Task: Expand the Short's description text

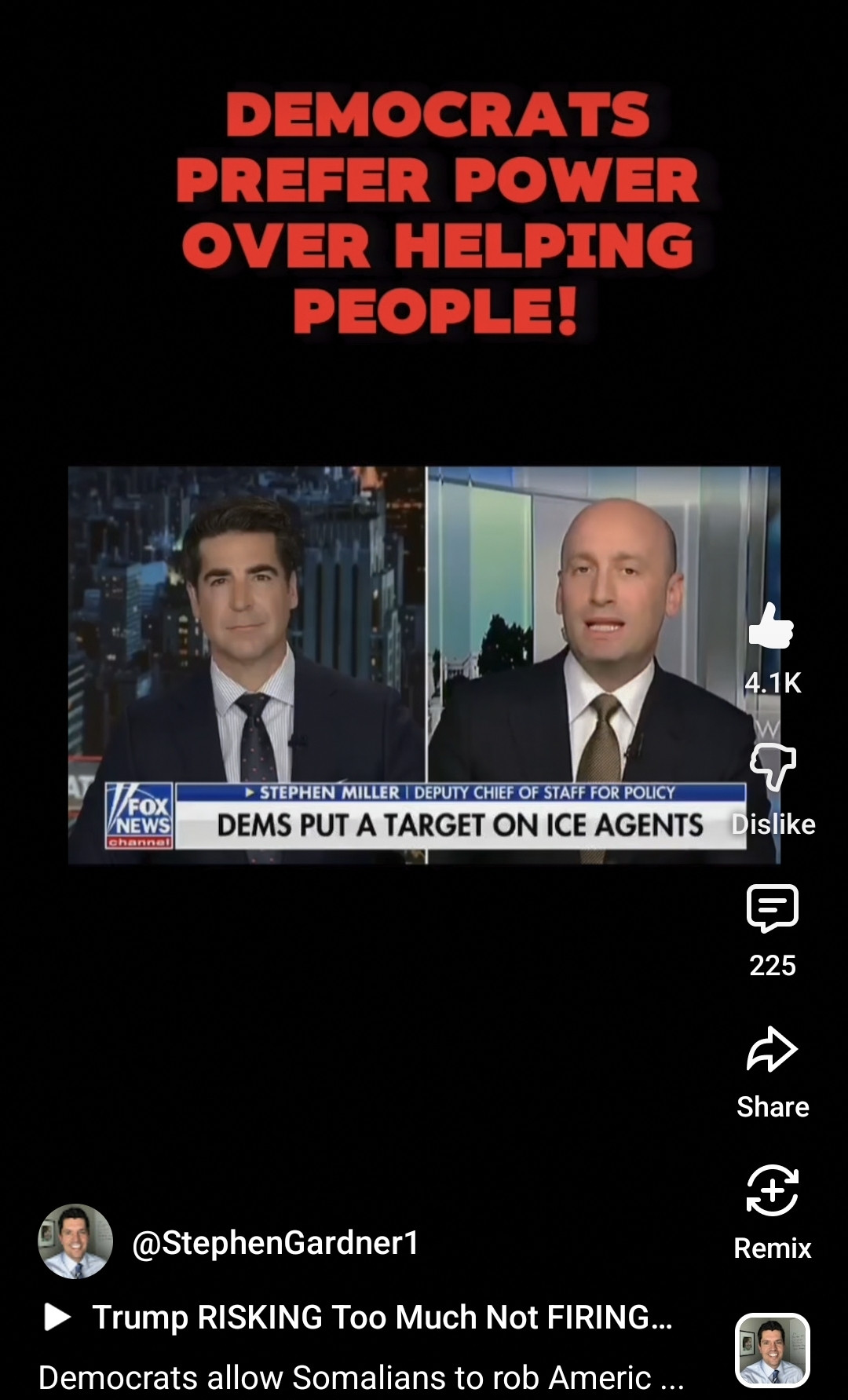Action: click(x=360, y=1377)
